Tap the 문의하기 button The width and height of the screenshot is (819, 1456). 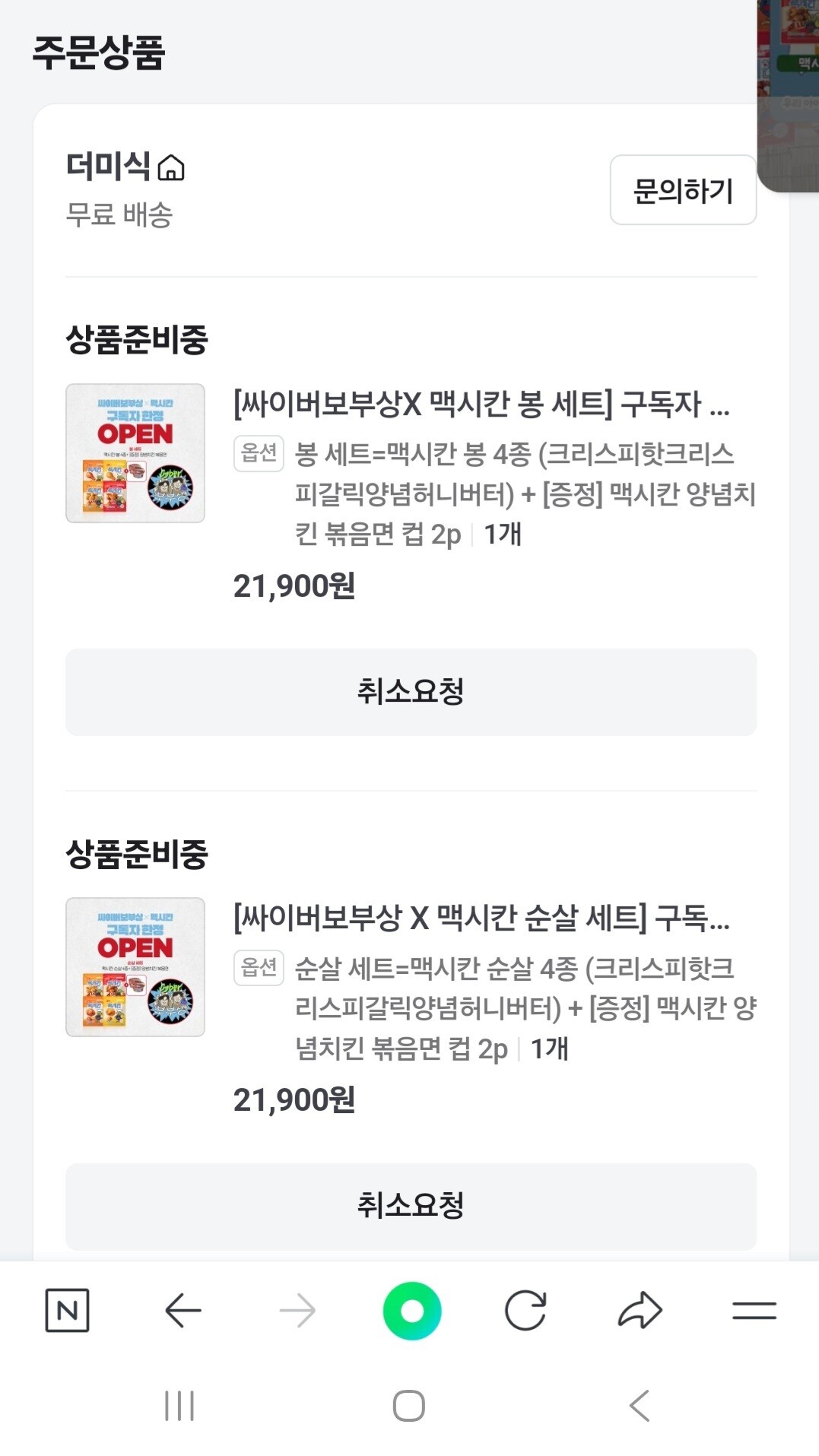click(683, 190)
